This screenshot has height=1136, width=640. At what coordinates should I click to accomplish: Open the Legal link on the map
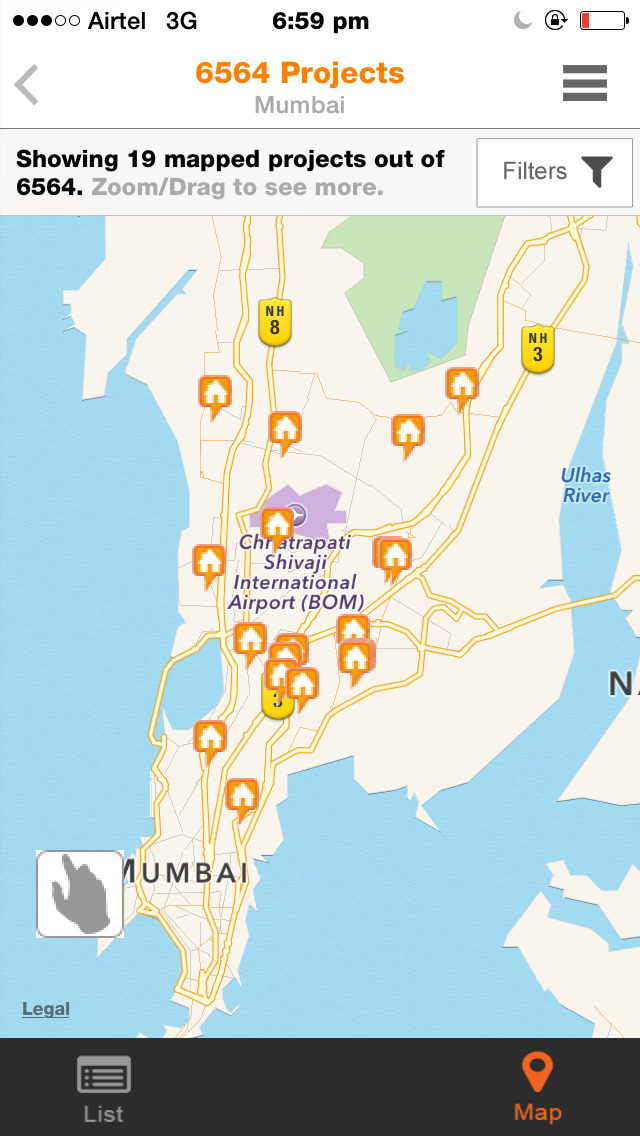[46, 1008]
